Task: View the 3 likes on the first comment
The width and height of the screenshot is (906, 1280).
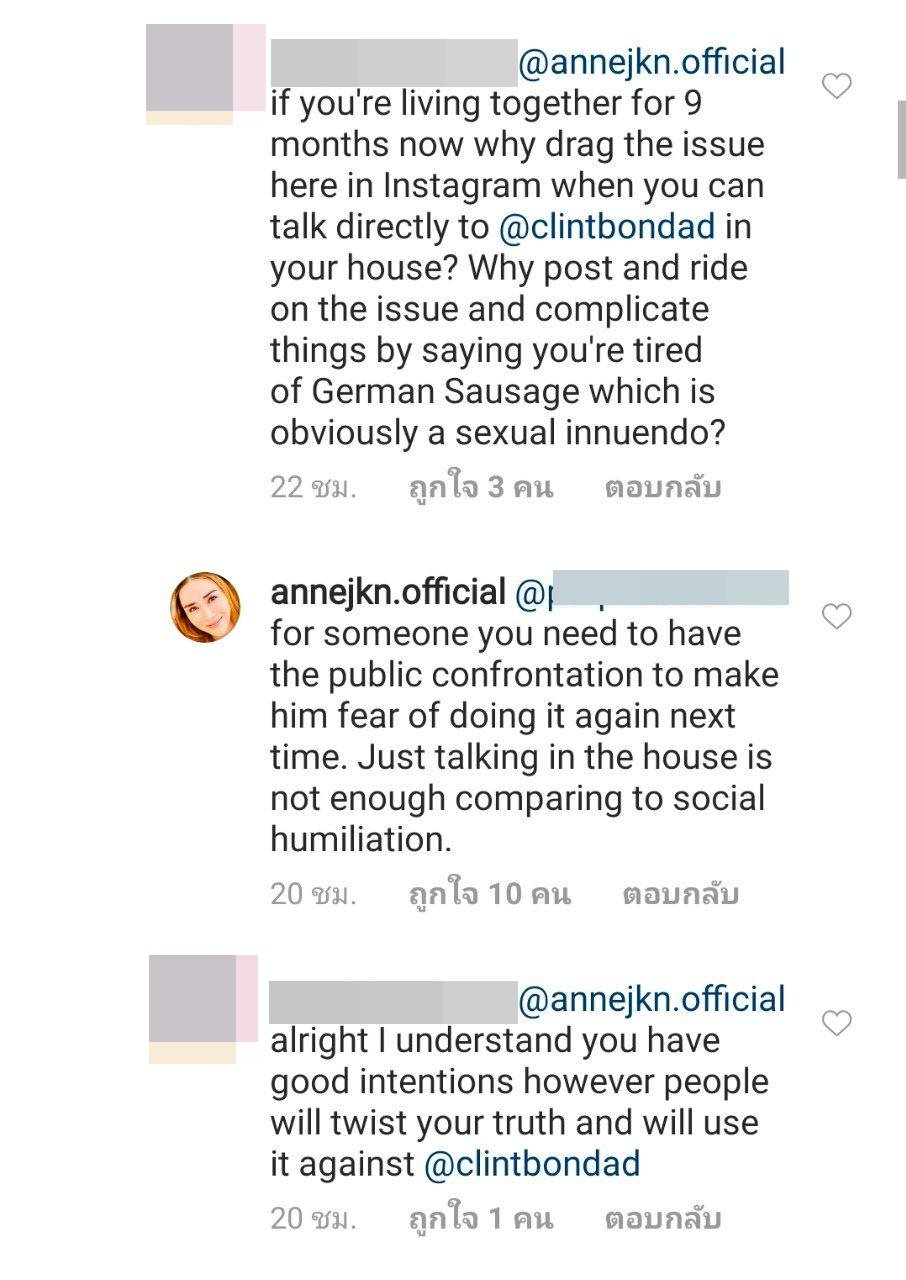Action: click(x=480, y=488)
